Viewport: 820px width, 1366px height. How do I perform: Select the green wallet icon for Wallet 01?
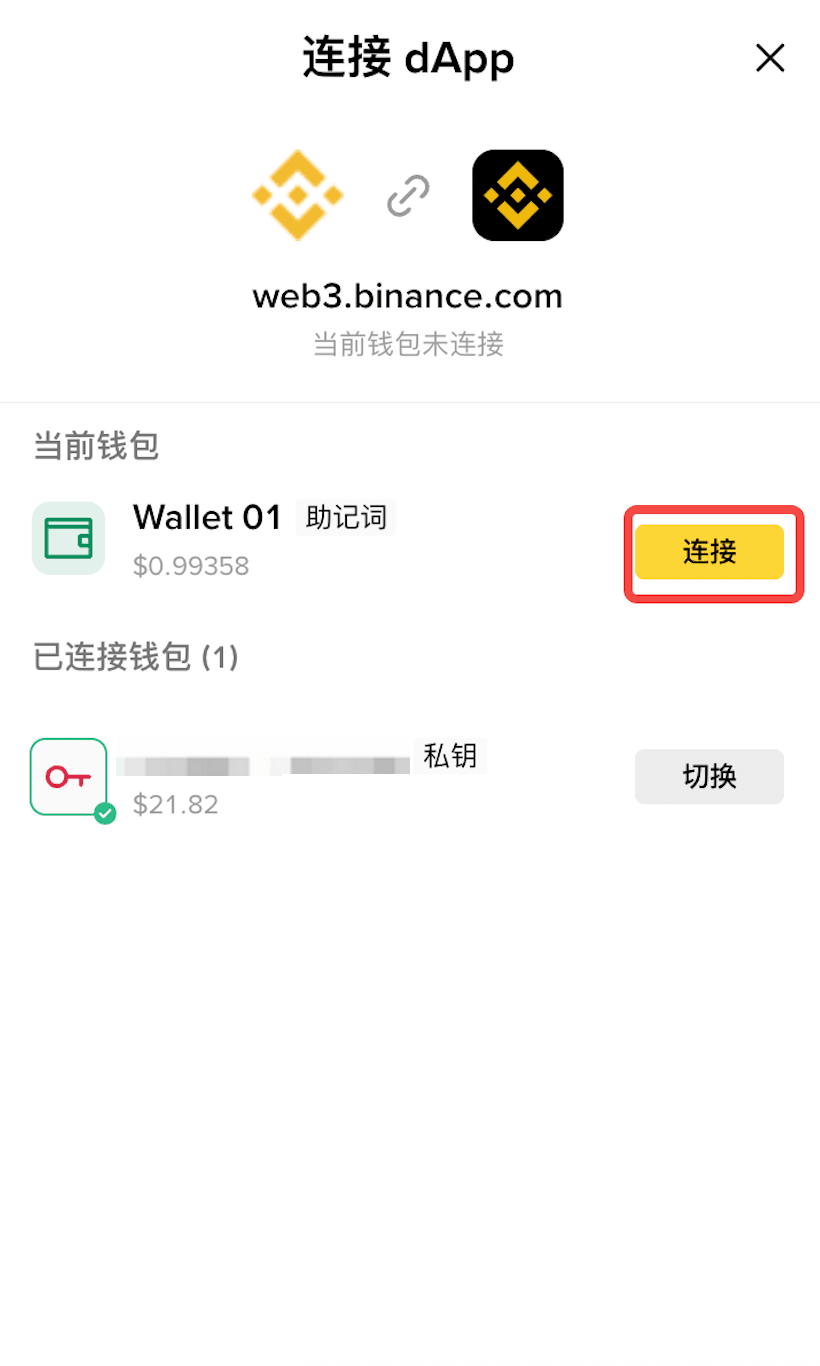point(68,538)
